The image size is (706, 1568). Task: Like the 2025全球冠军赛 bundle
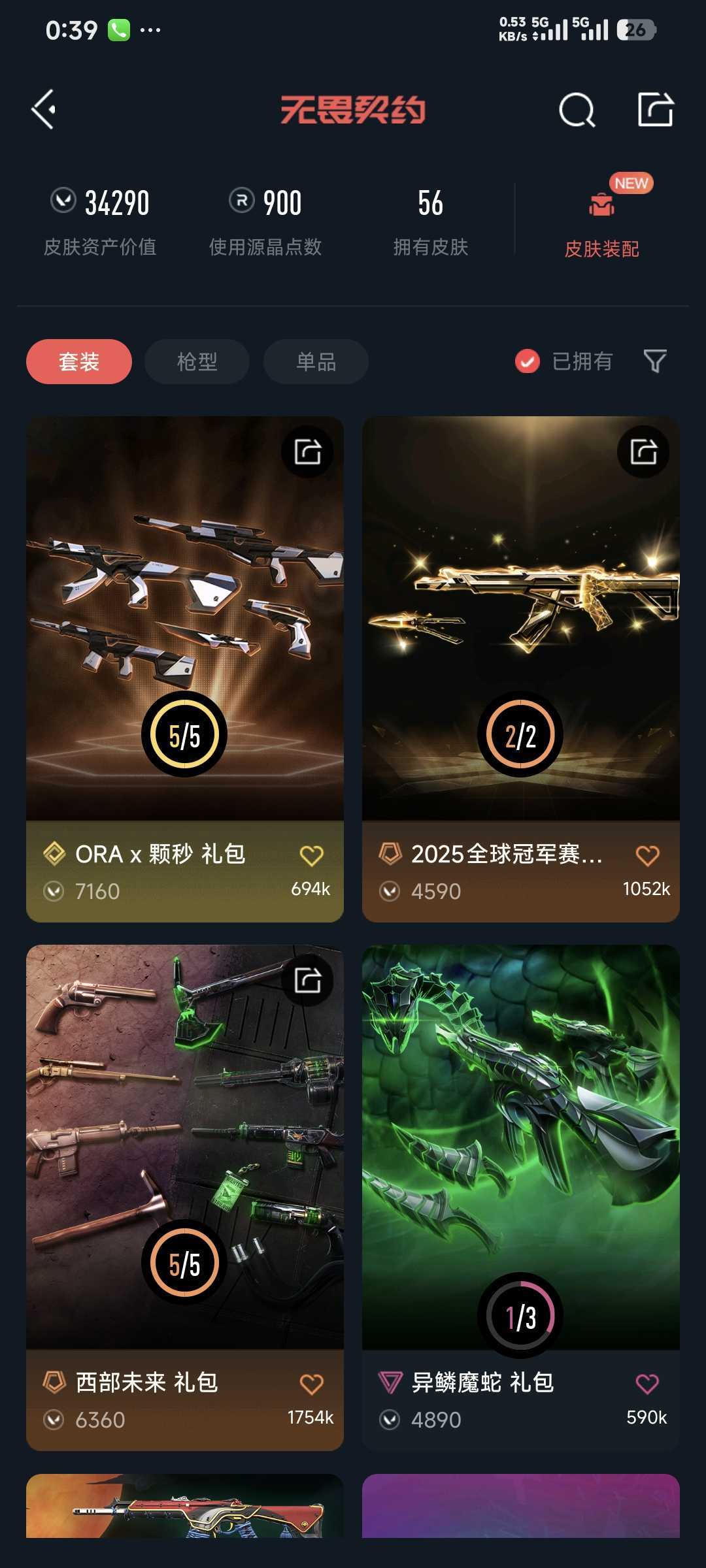pos(648,855)
